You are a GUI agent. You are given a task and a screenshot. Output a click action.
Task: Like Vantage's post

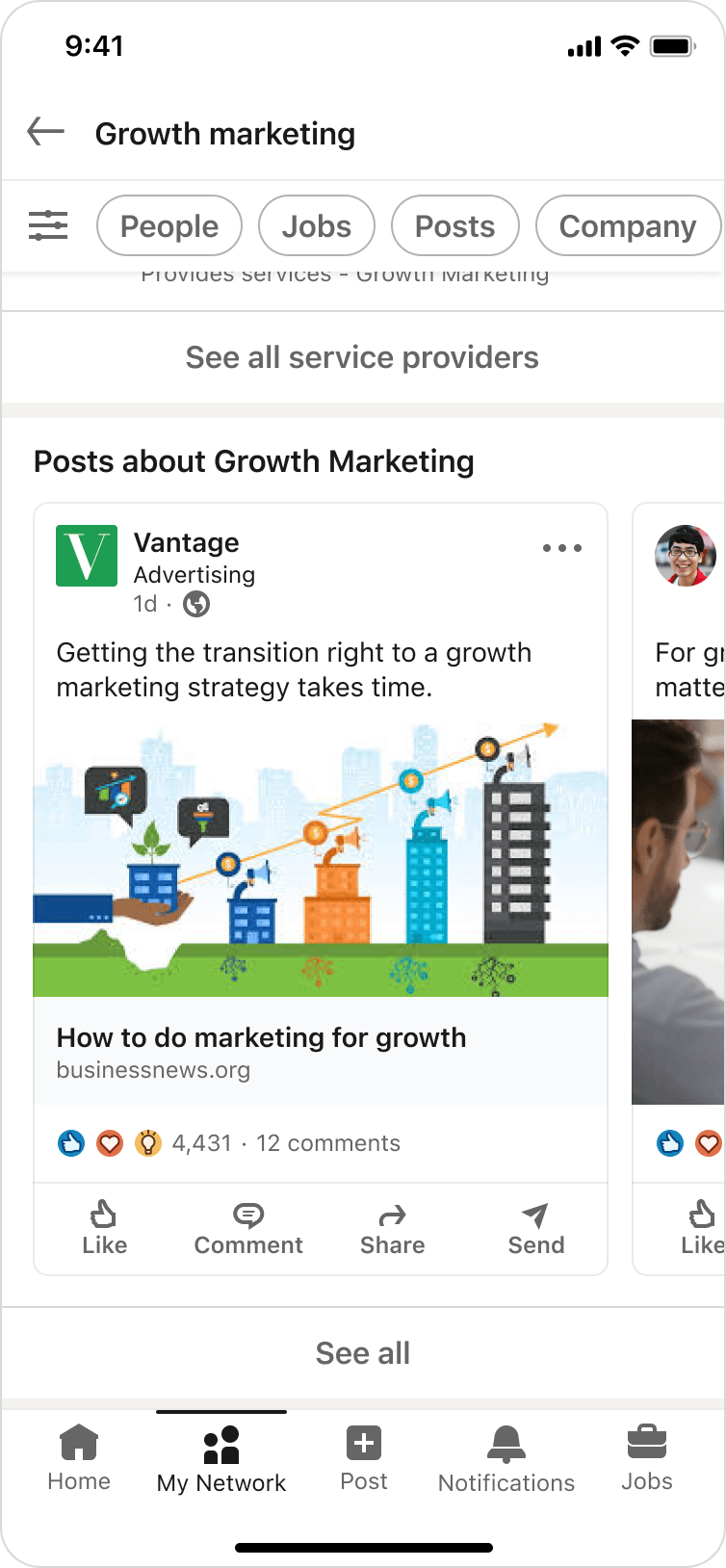click(x=104, y=1228)
